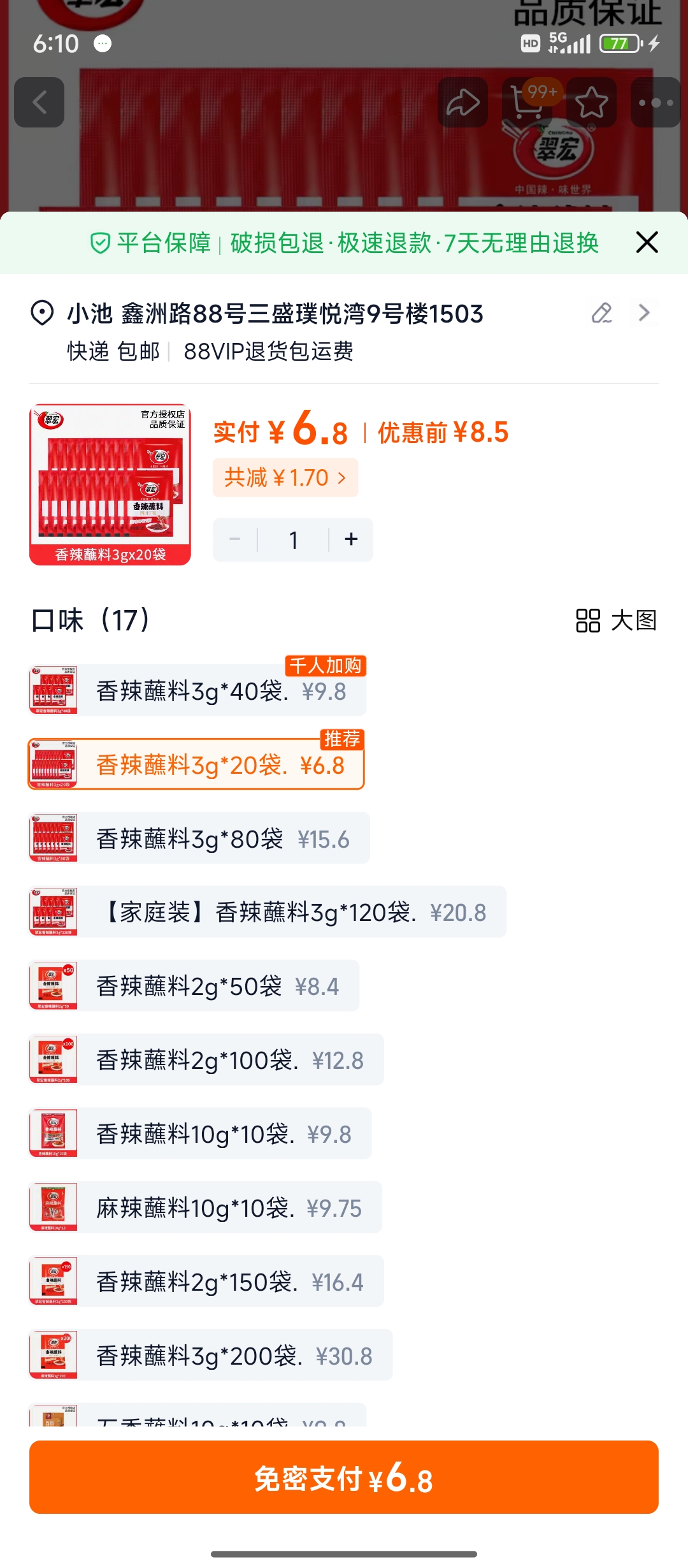Viewport: 688px width, 1568px height.
Task: Pay now with 免密支付 ¥6.8
Action: click(x=344, y=1477)
